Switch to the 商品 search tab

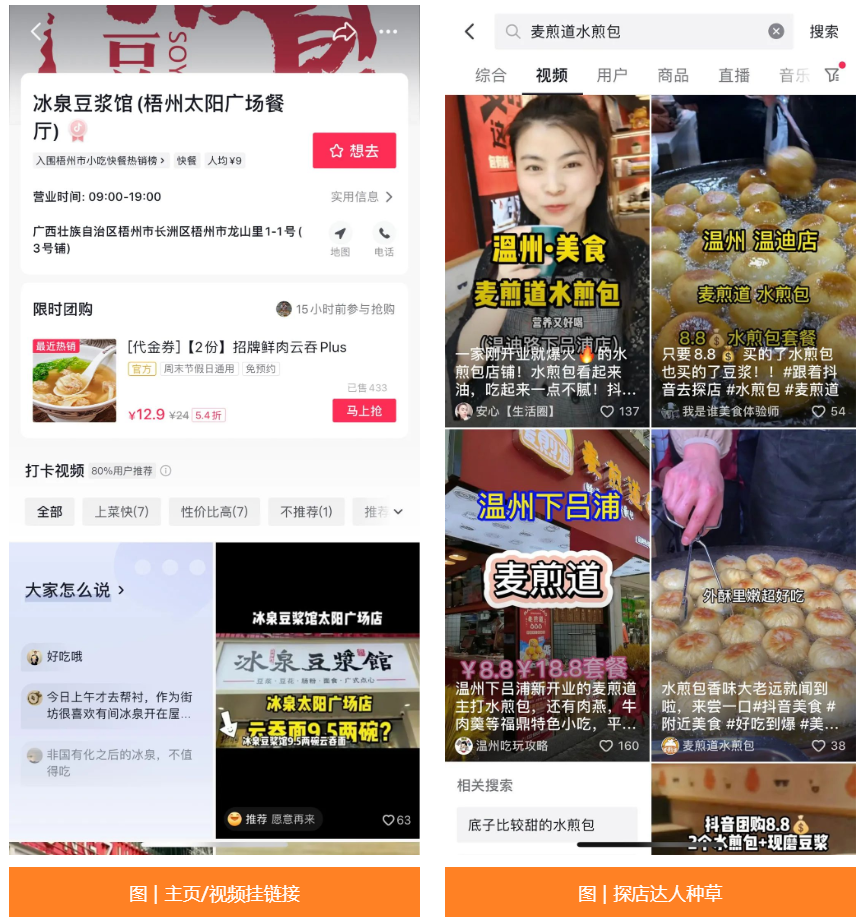click(673, 75)
